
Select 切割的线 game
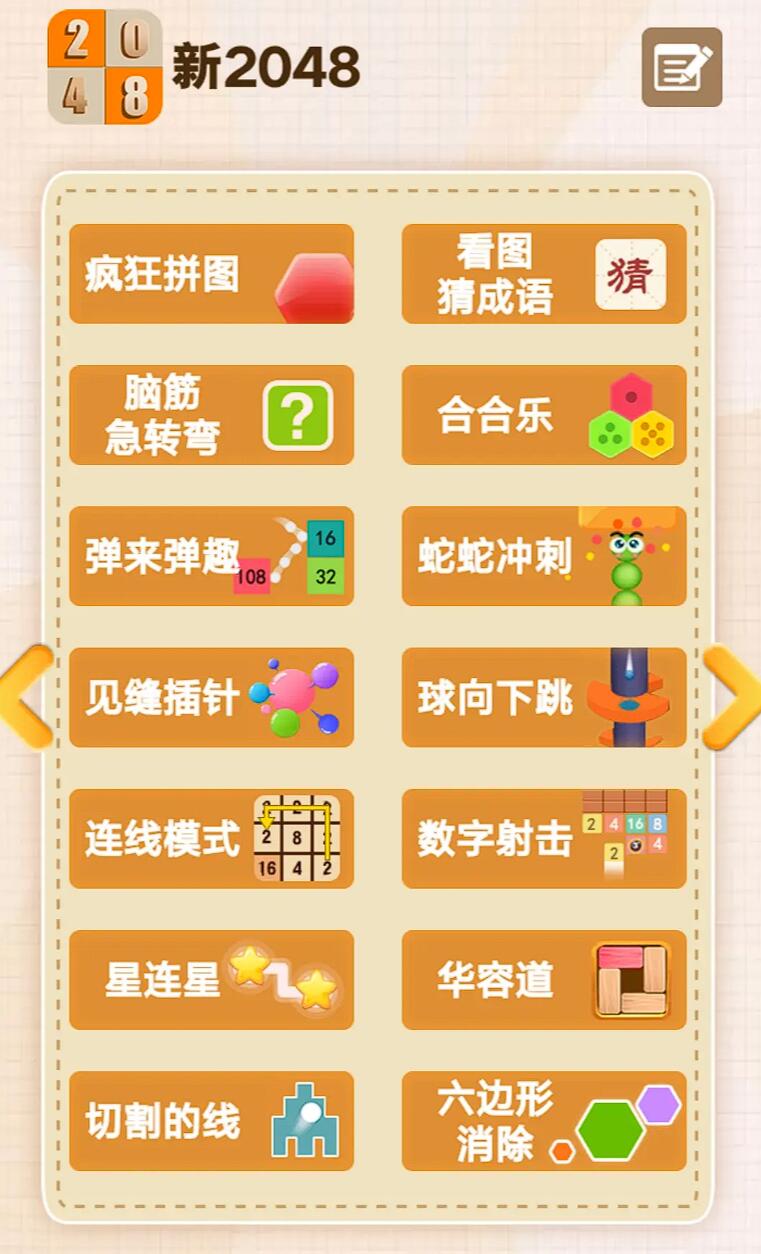(211, 1121)
